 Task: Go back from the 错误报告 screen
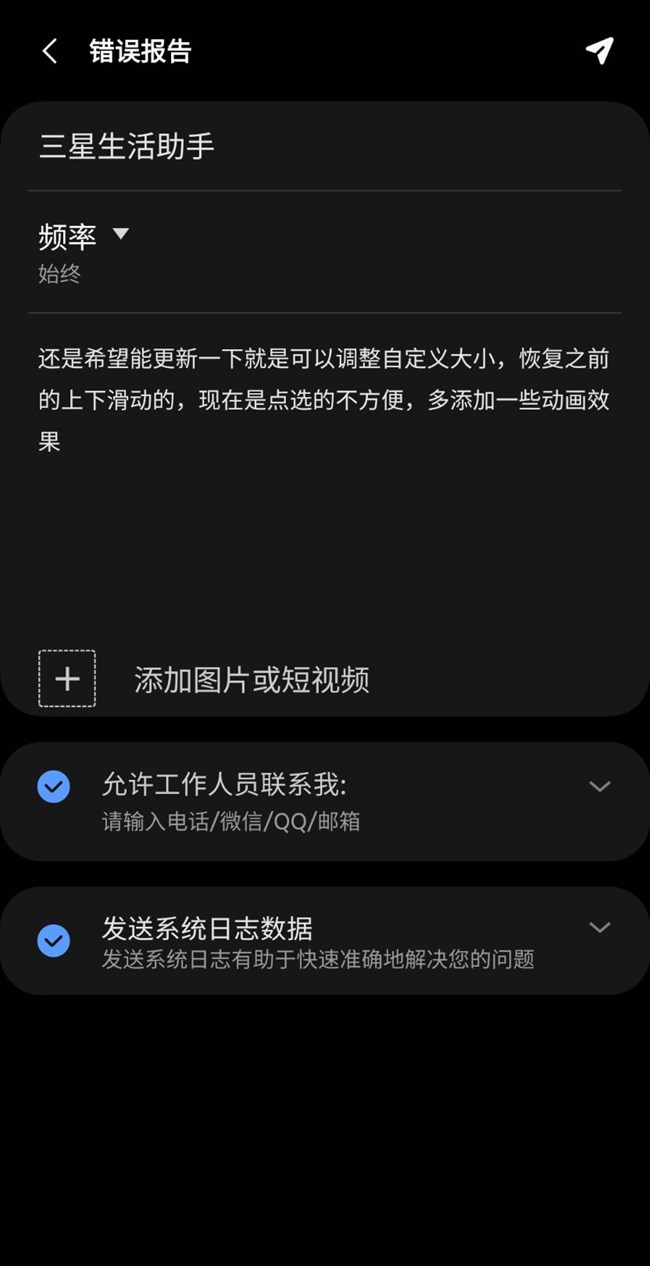click(x=50, y=51)
